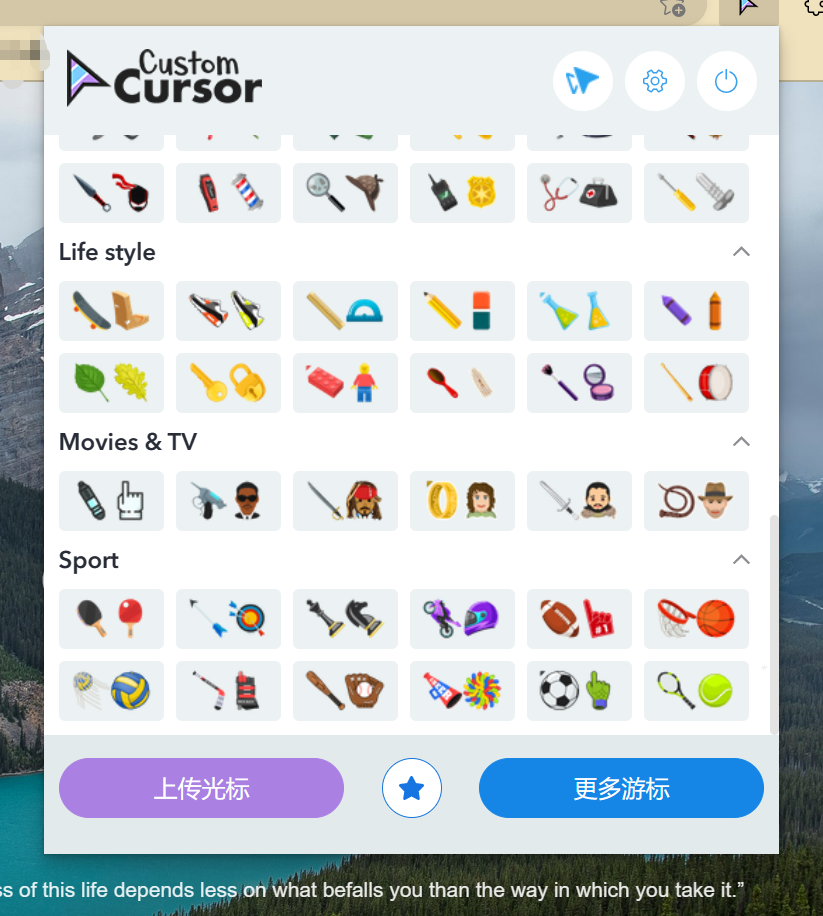Open Custom Cursor settings with gear icon
This screenshot has height=916, width=823.
(x=655, y=81)
